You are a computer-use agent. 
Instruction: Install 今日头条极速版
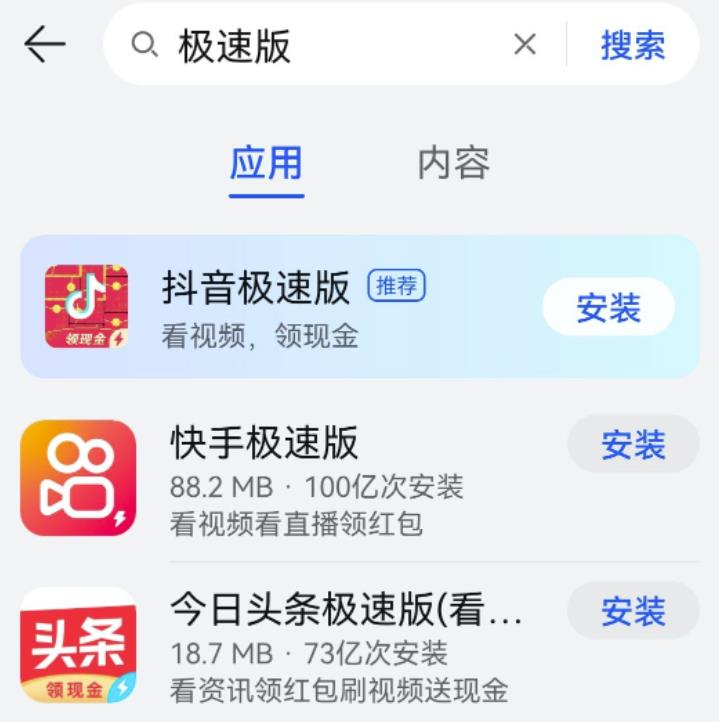[x=632, y=610]
